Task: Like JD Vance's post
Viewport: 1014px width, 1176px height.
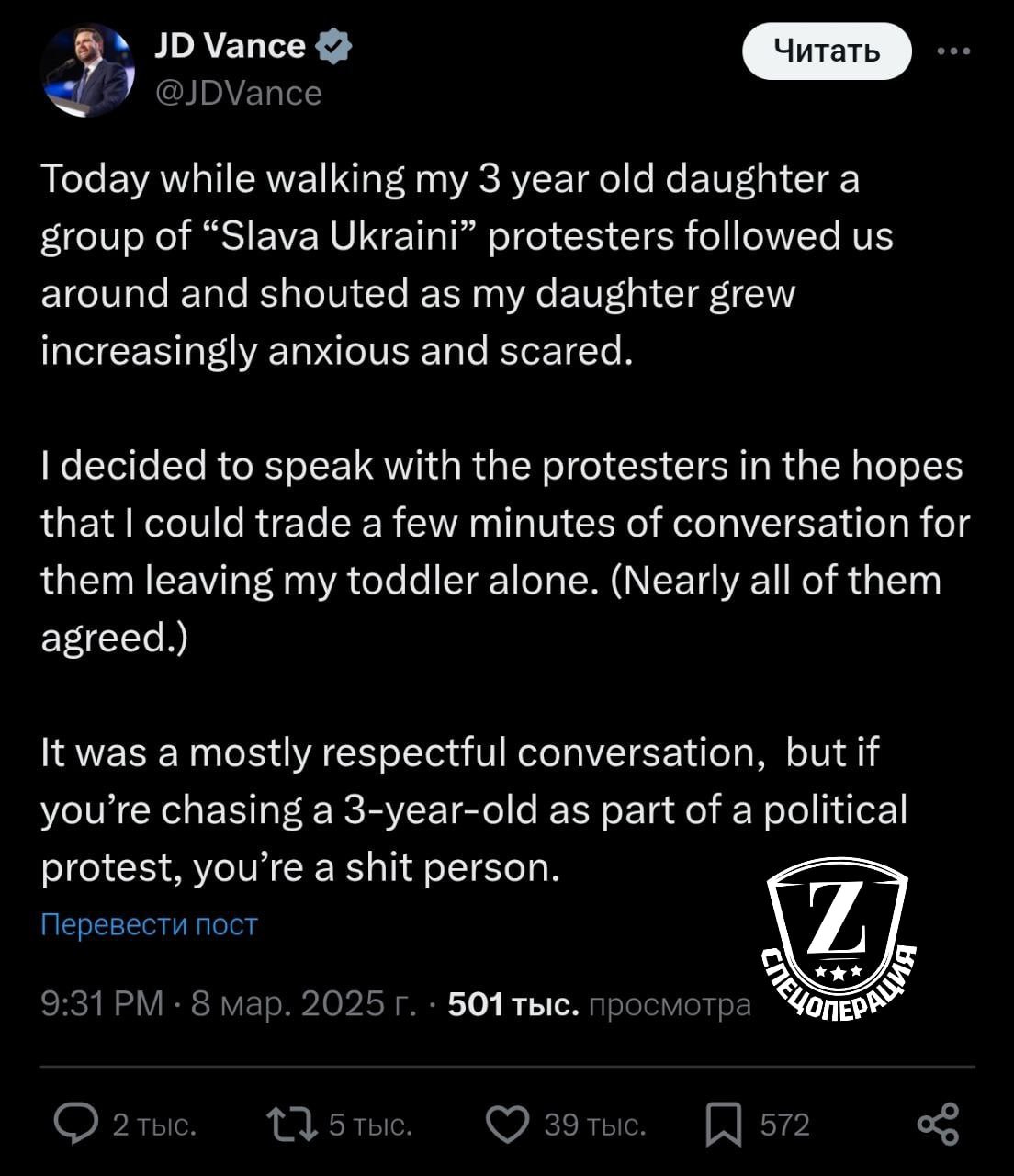Action: tap(507, 1124)
